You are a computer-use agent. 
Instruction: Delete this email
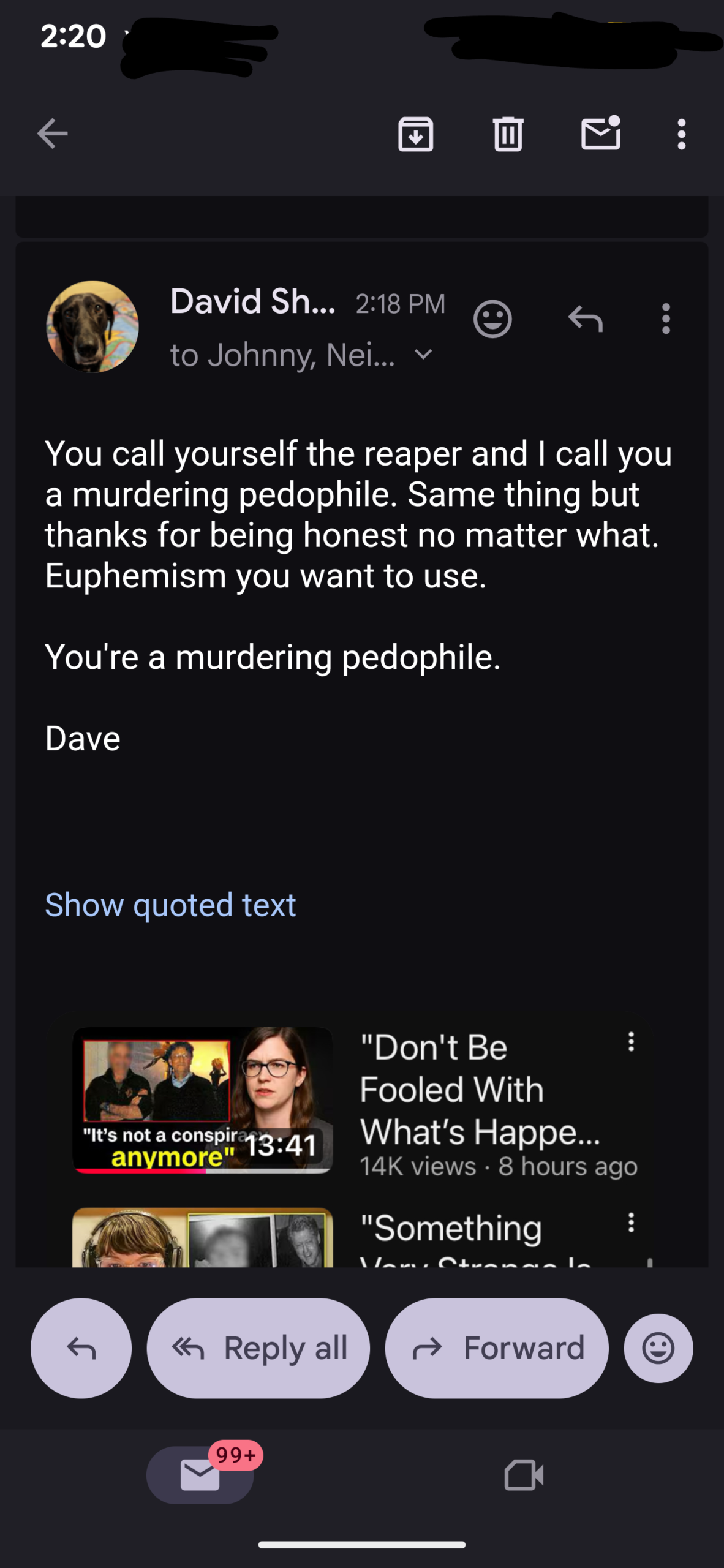click(x=508, y=134)
